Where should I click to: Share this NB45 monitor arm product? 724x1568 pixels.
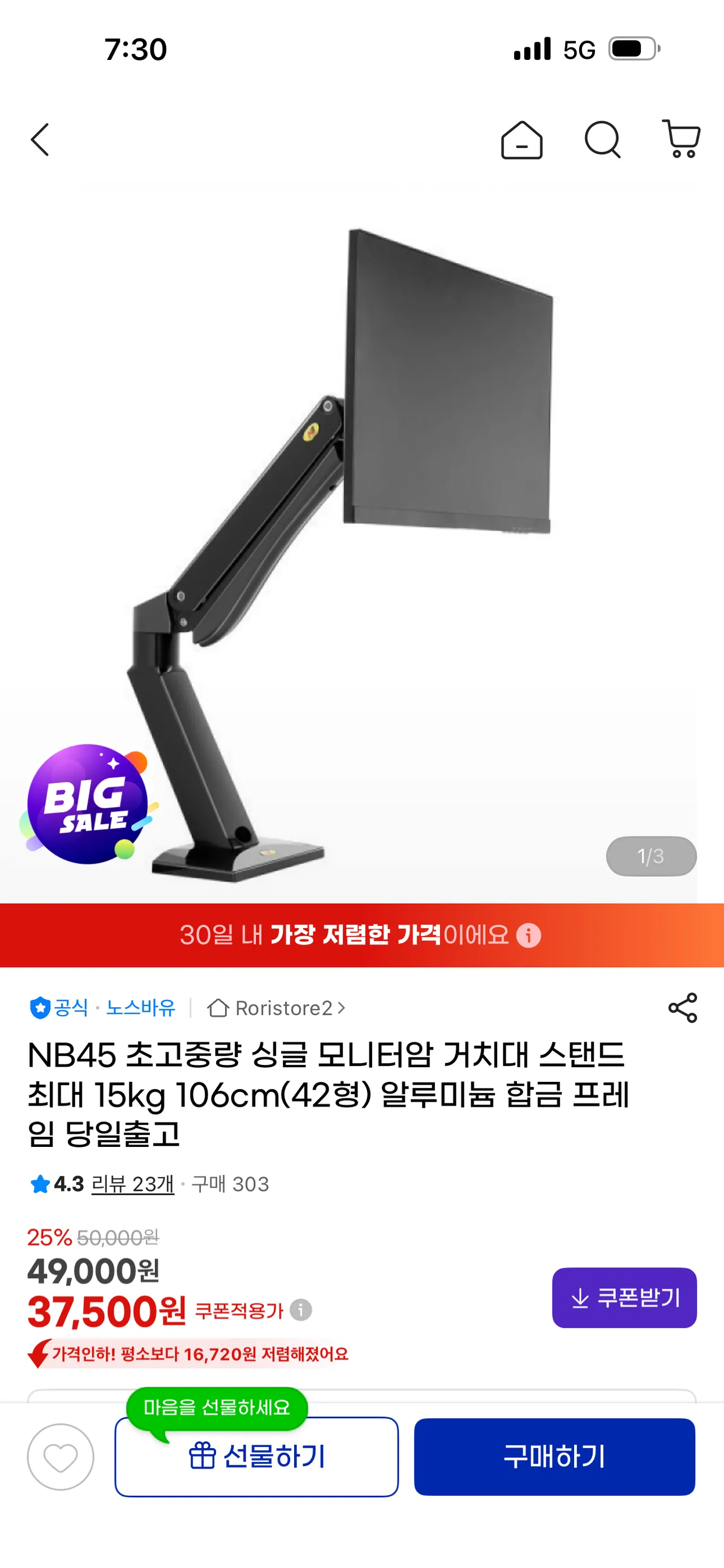(x=683, y=1008)
